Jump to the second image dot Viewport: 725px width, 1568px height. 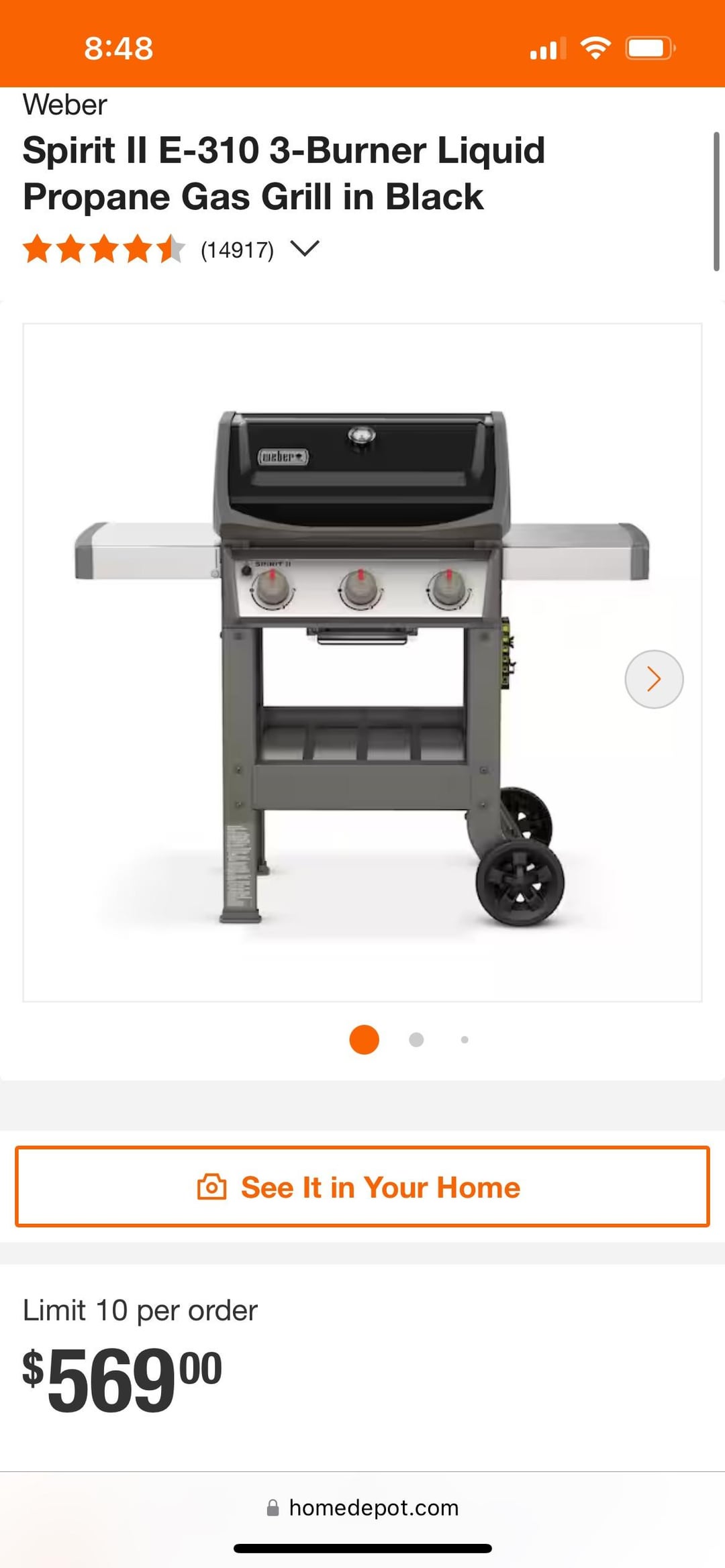tap(416, 1039)
